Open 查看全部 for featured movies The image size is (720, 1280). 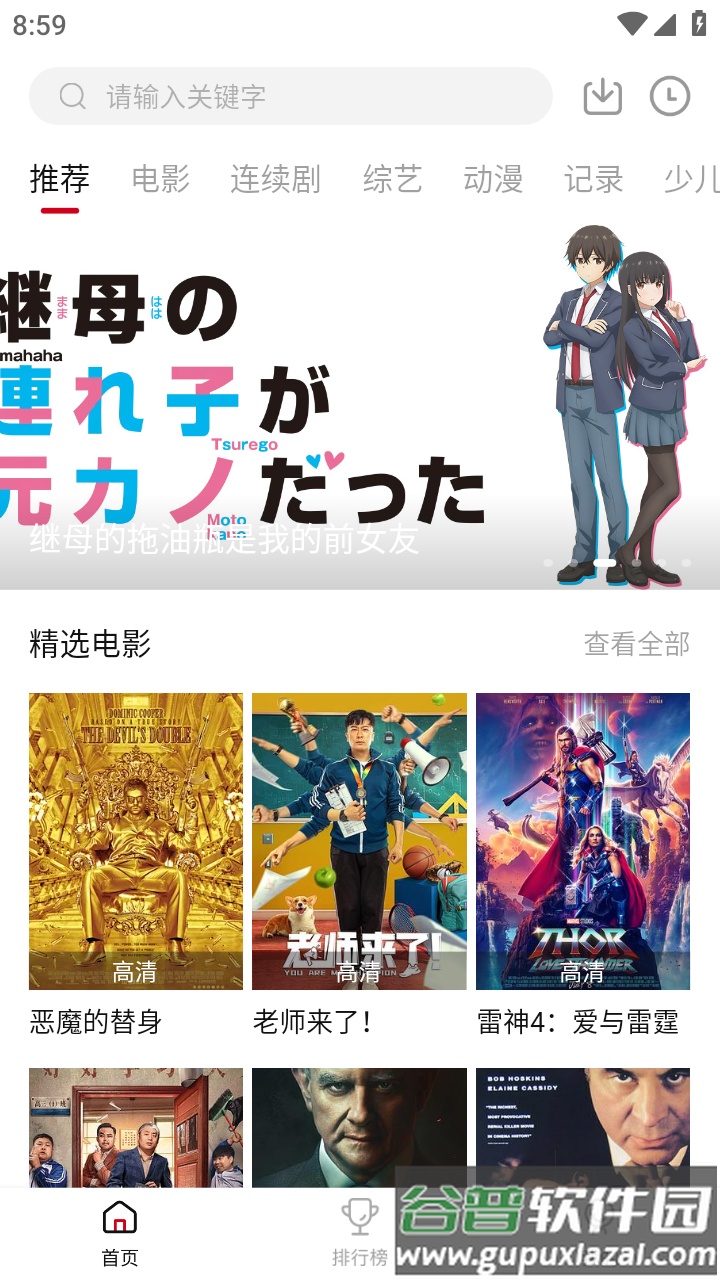tap(637, 645)
